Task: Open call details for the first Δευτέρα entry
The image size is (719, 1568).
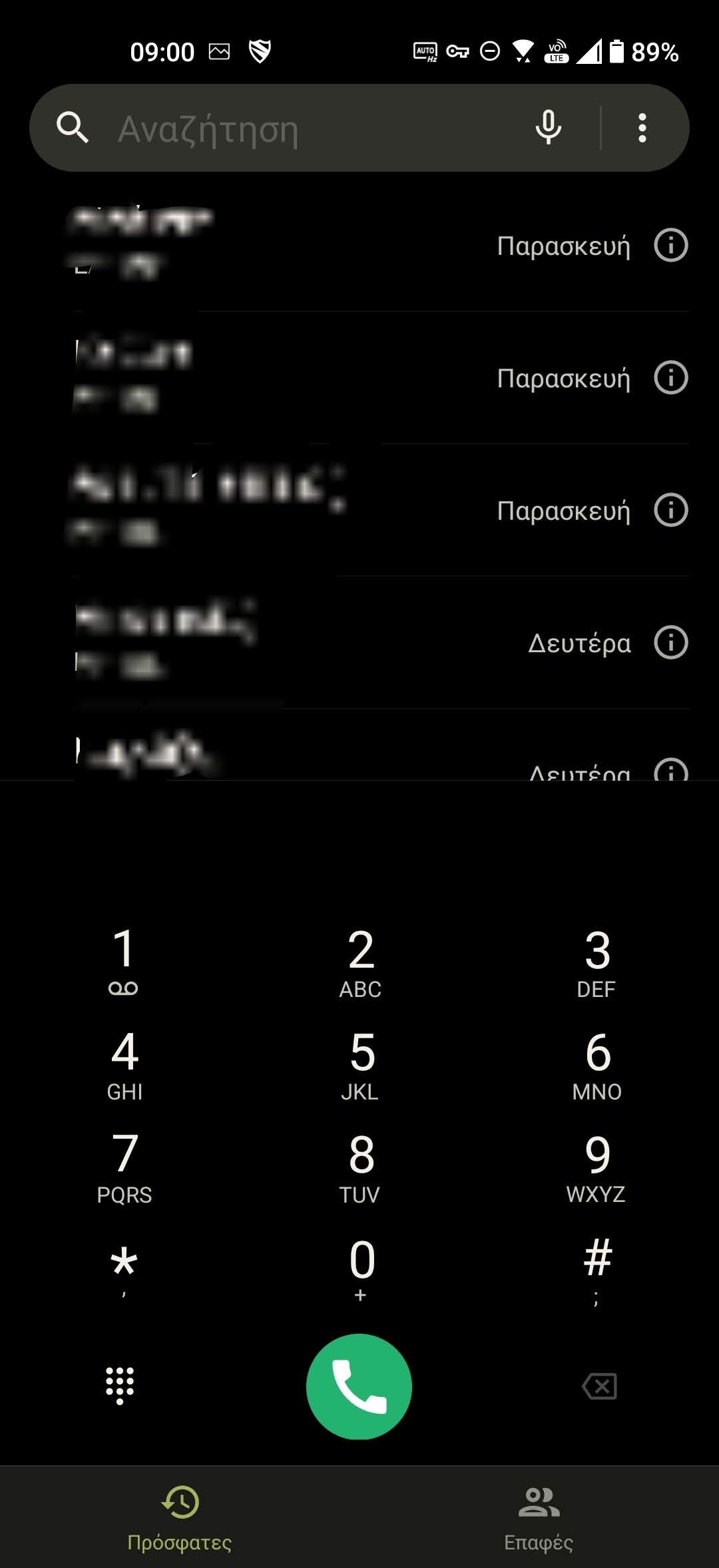Action: coord(670,643)
